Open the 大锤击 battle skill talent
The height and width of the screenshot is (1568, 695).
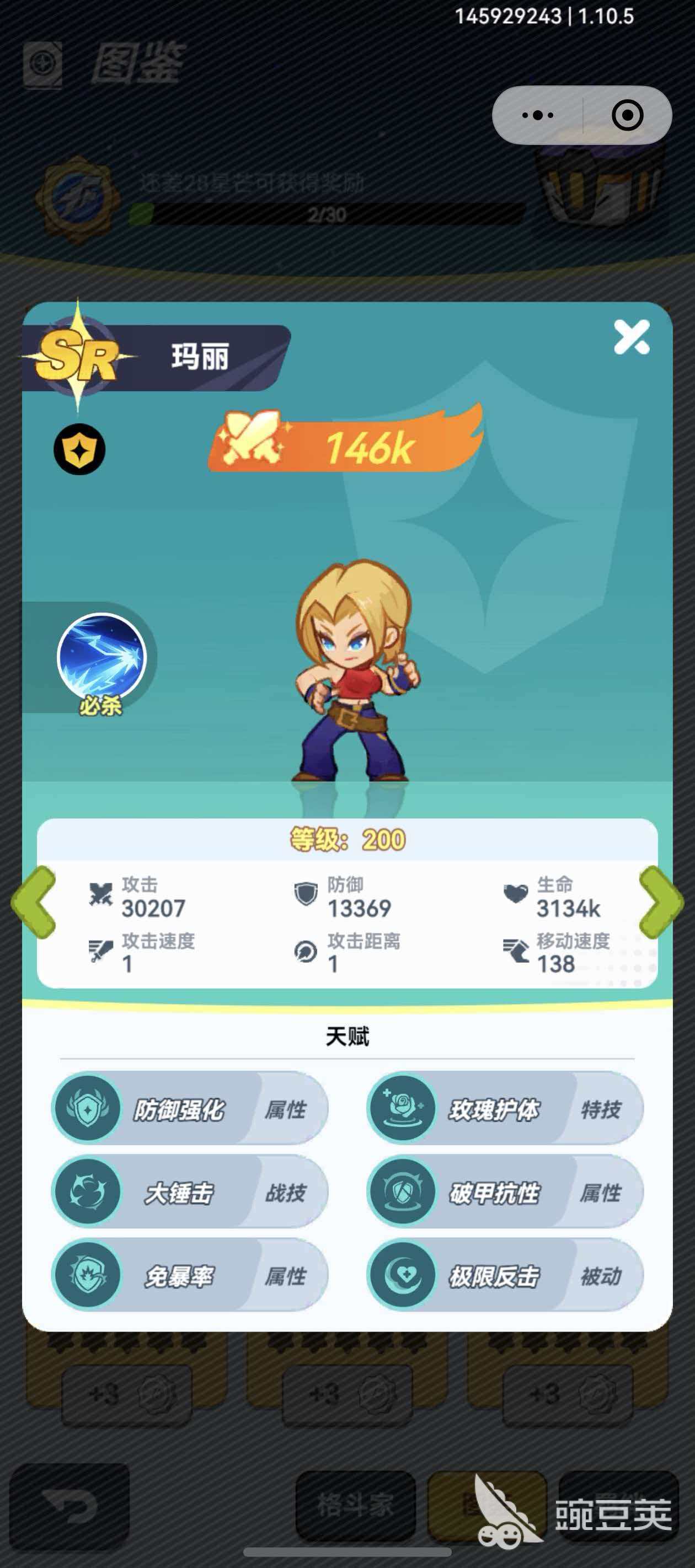click(x=189, y=1192)
